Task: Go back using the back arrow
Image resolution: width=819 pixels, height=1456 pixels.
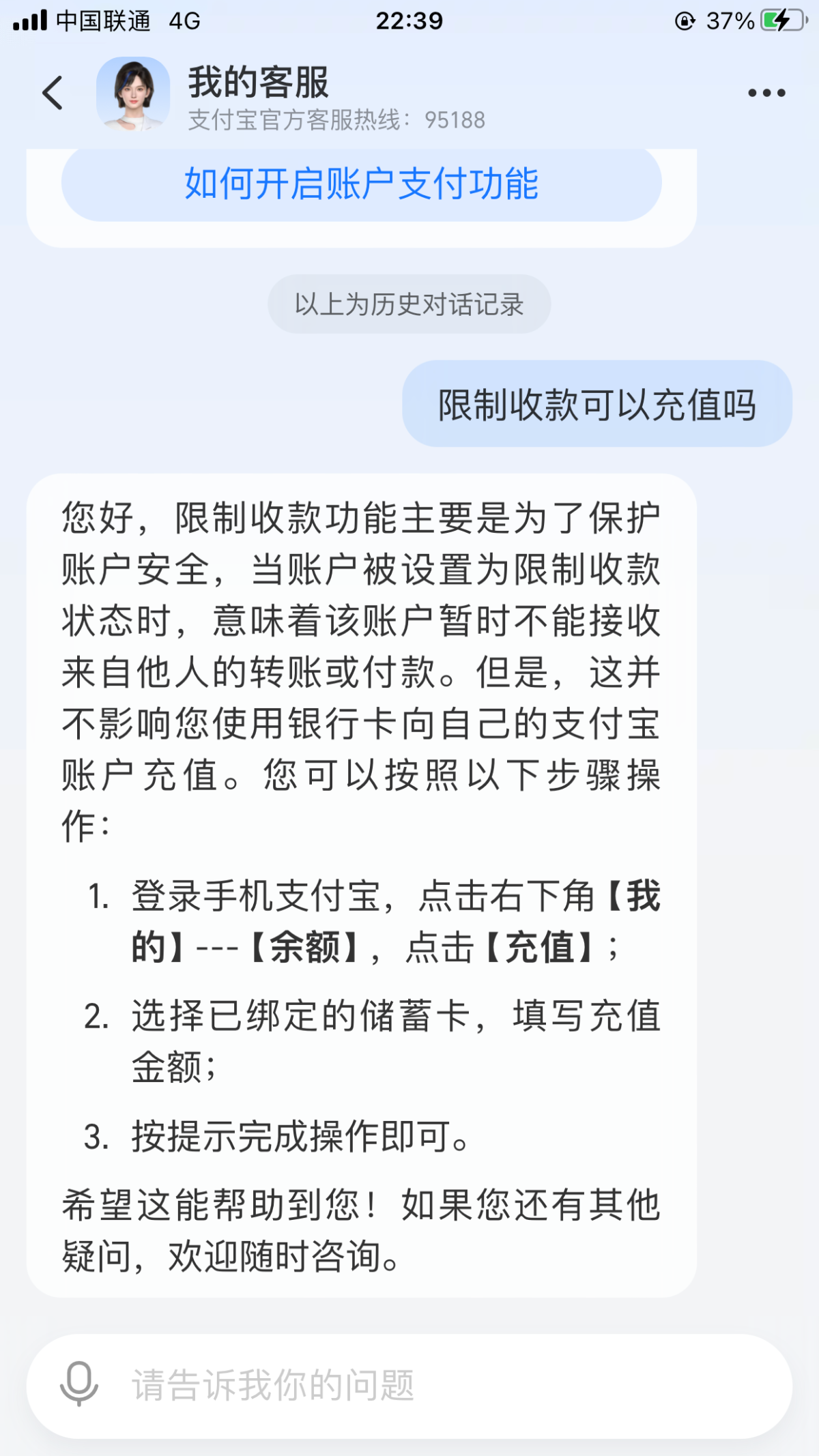Action: pos(53,93)
